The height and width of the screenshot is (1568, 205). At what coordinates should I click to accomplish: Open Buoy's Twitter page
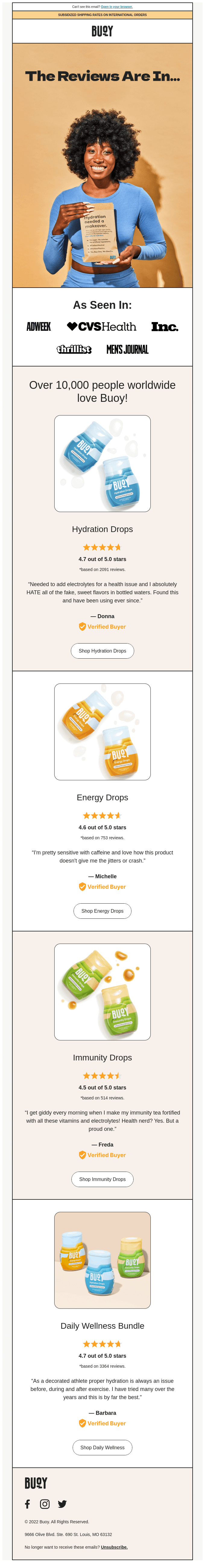point(62,1504)
